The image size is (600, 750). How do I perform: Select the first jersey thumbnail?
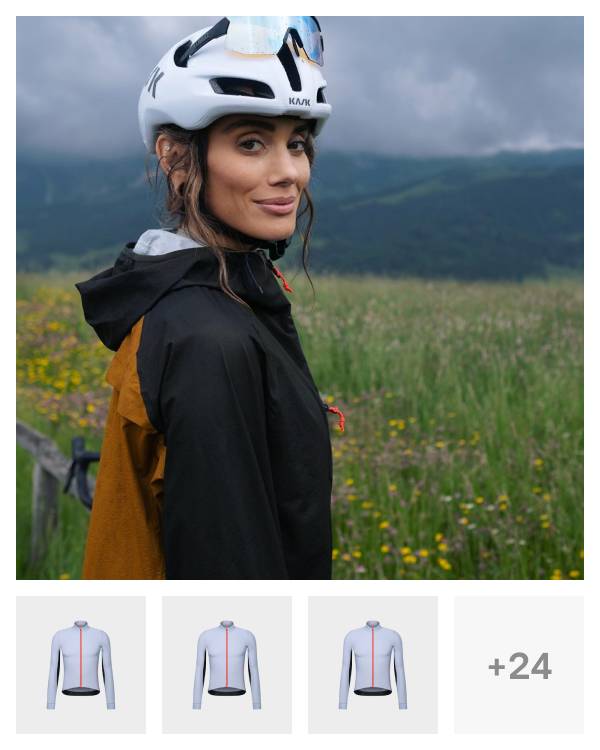(81, 665)
